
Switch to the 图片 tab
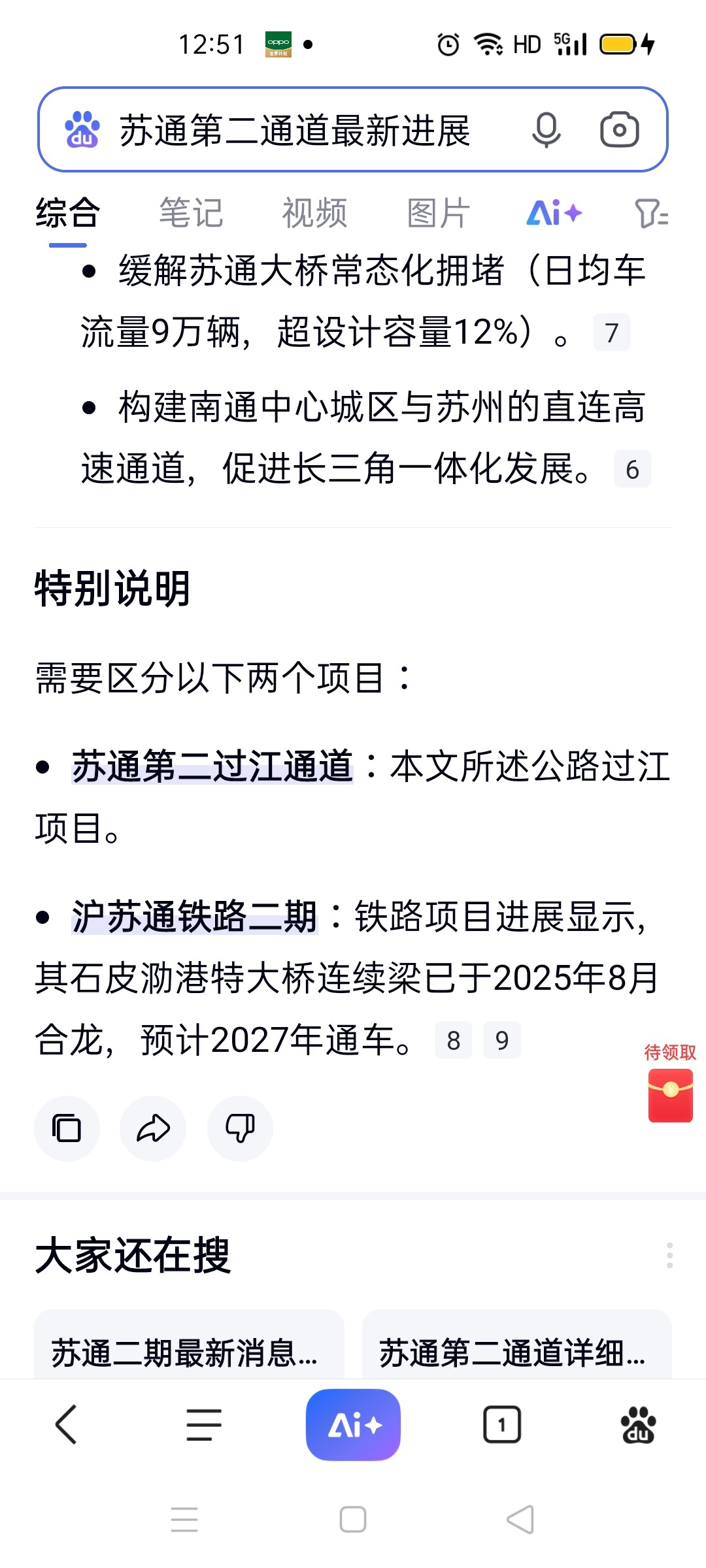tap(438, 214)
